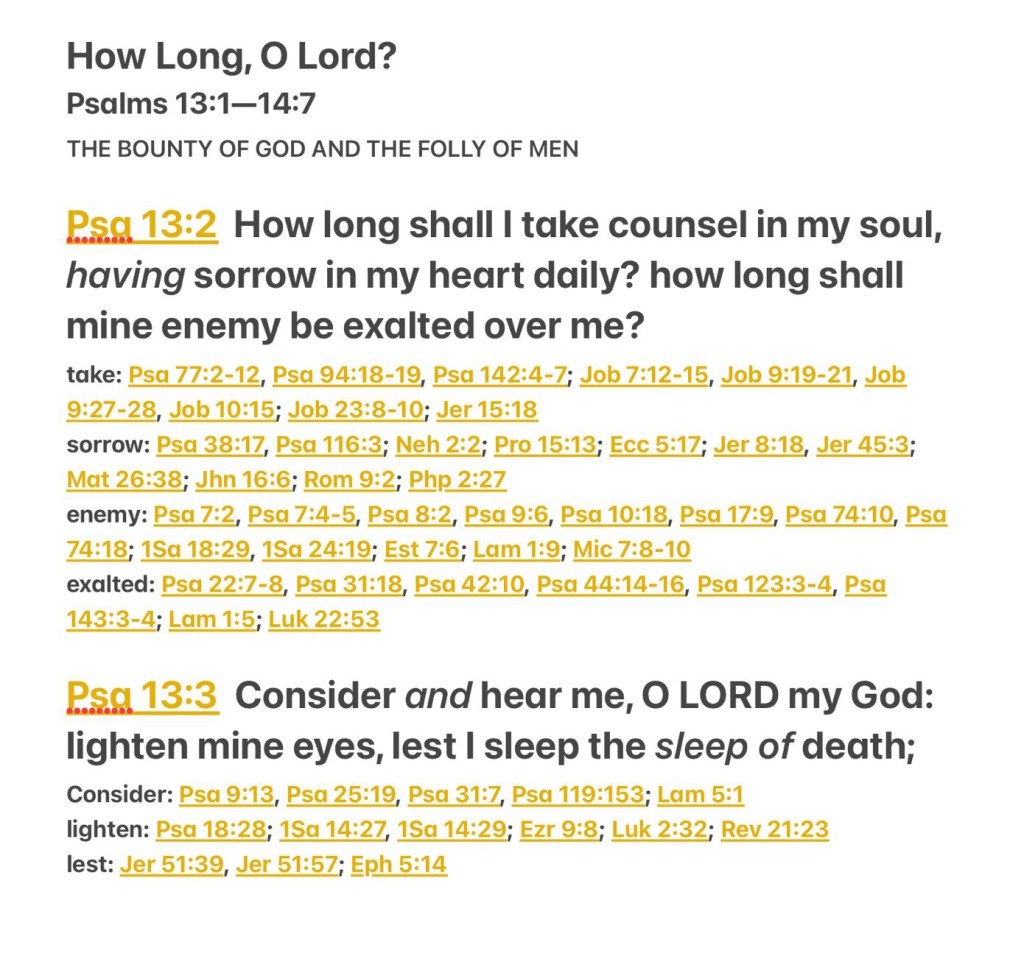Follow the Jer 51:39 link
This screenshot has height=973, width=1024.
[172, 865]
